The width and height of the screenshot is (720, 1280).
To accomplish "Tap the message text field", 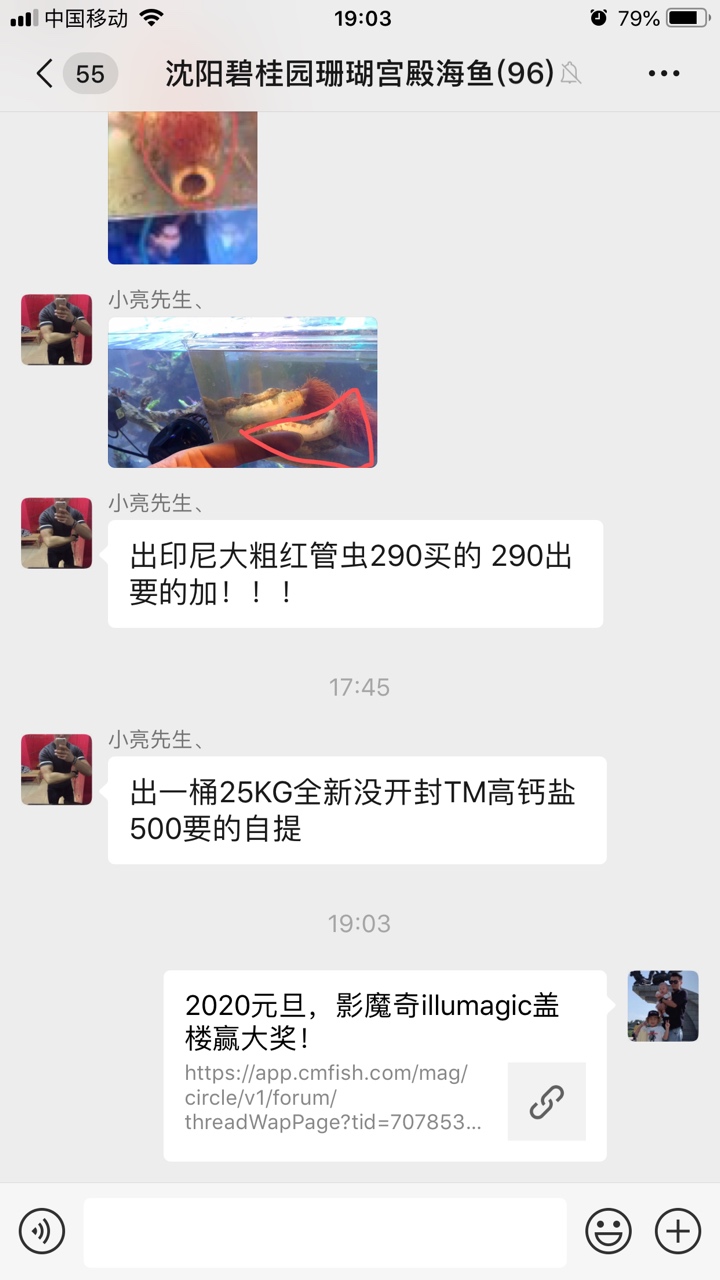I will [324, 1231].
